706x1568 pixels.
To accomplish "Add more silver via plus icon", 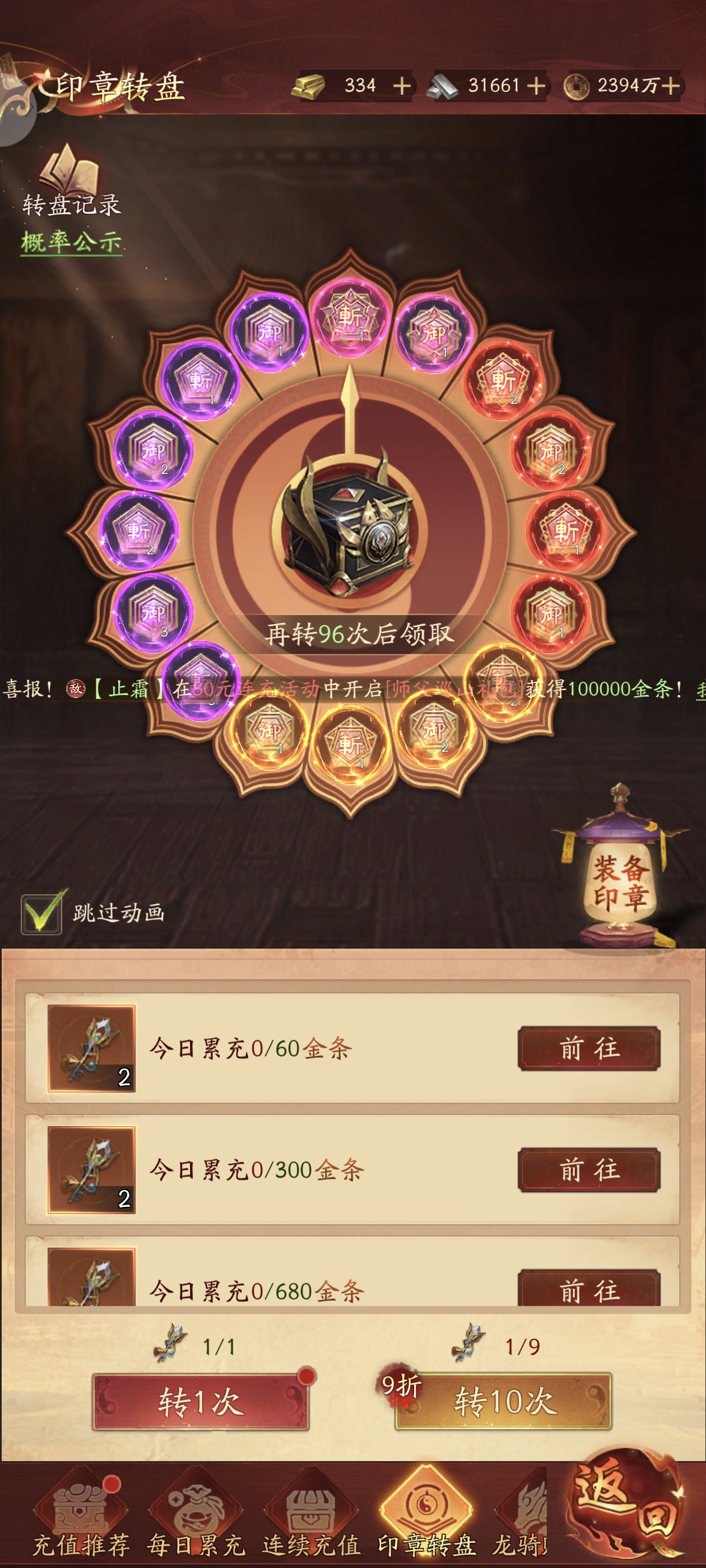I will [x=536, y=86].
